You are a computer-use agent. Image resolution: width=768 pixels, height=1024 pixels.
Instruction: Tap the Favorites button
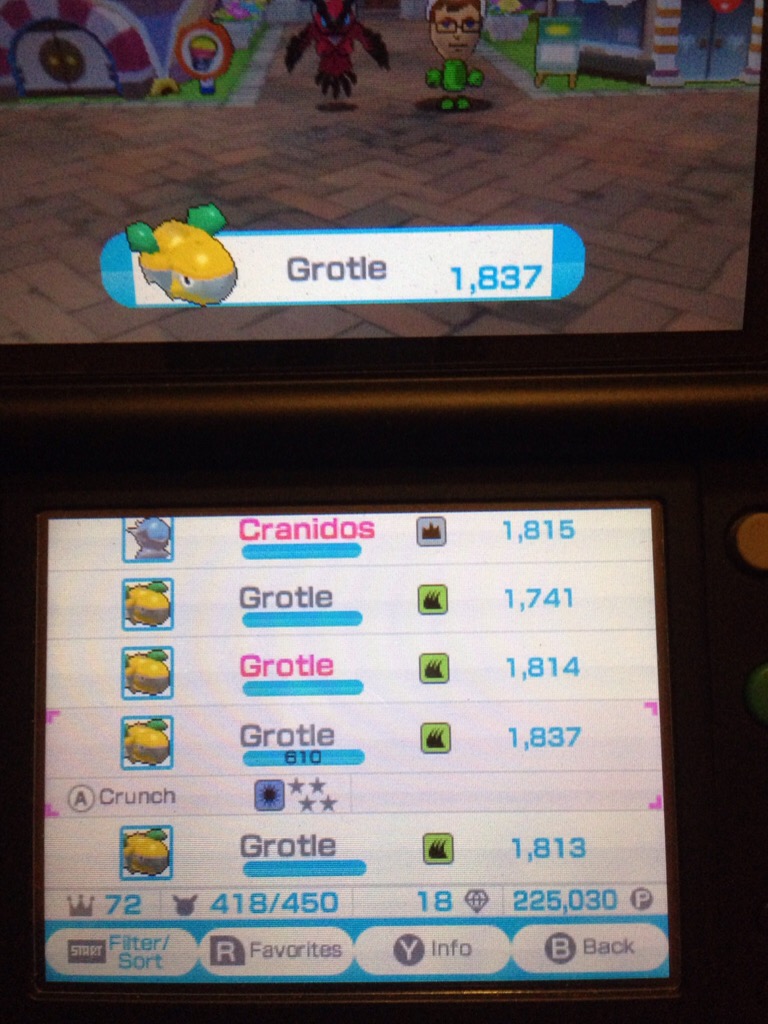pyautogui.click(x=276, y=950)
